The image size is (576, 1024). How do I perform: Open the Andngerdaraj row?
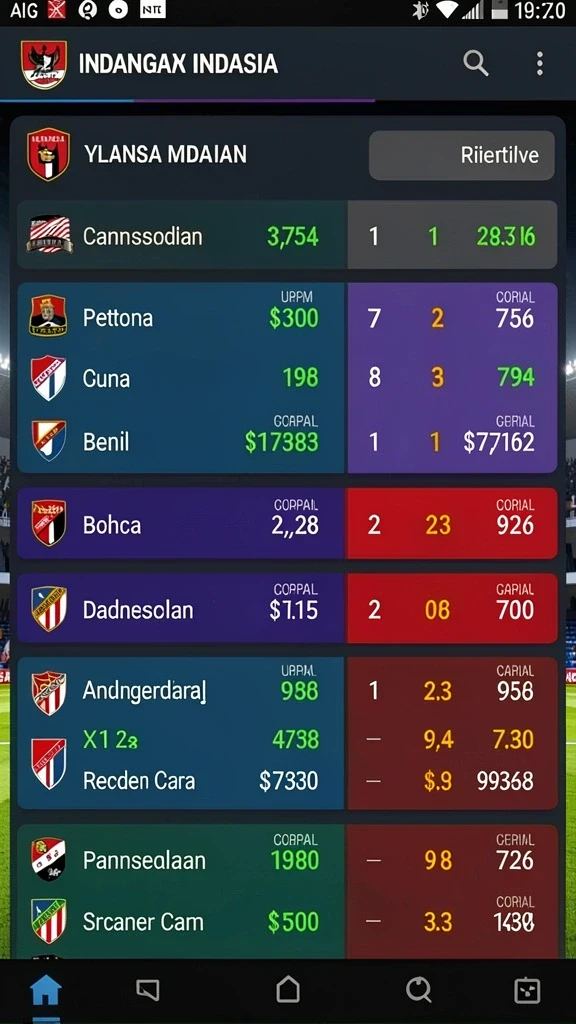pyautogui.click(x=287, y=690)
